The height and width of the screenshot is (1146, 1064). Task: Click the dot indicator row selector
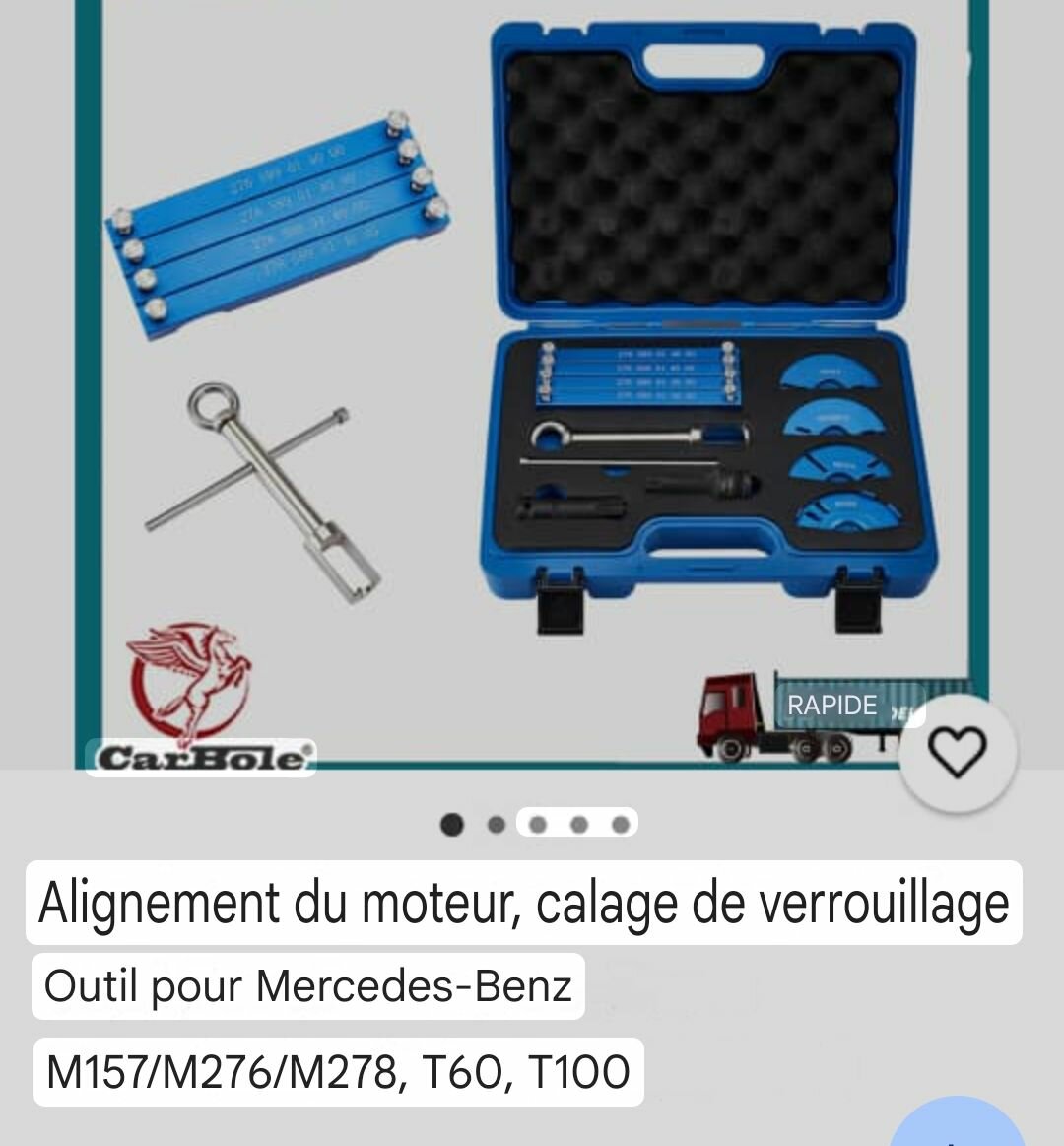pyautogui.click(x=536, y=826)
